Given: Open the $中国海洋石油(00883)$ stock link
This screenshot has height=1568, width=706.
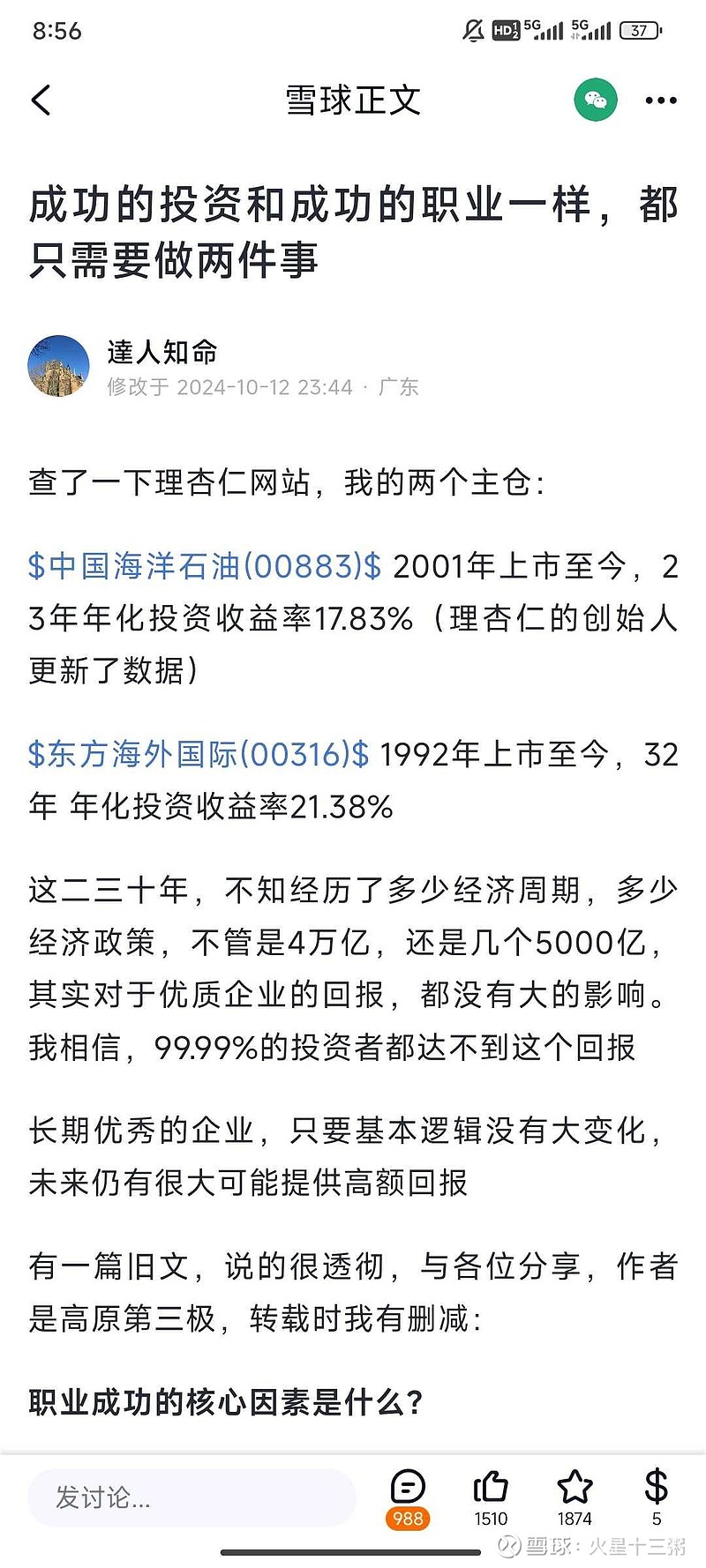Looking at the screenshot, I should tap(205, 566).
